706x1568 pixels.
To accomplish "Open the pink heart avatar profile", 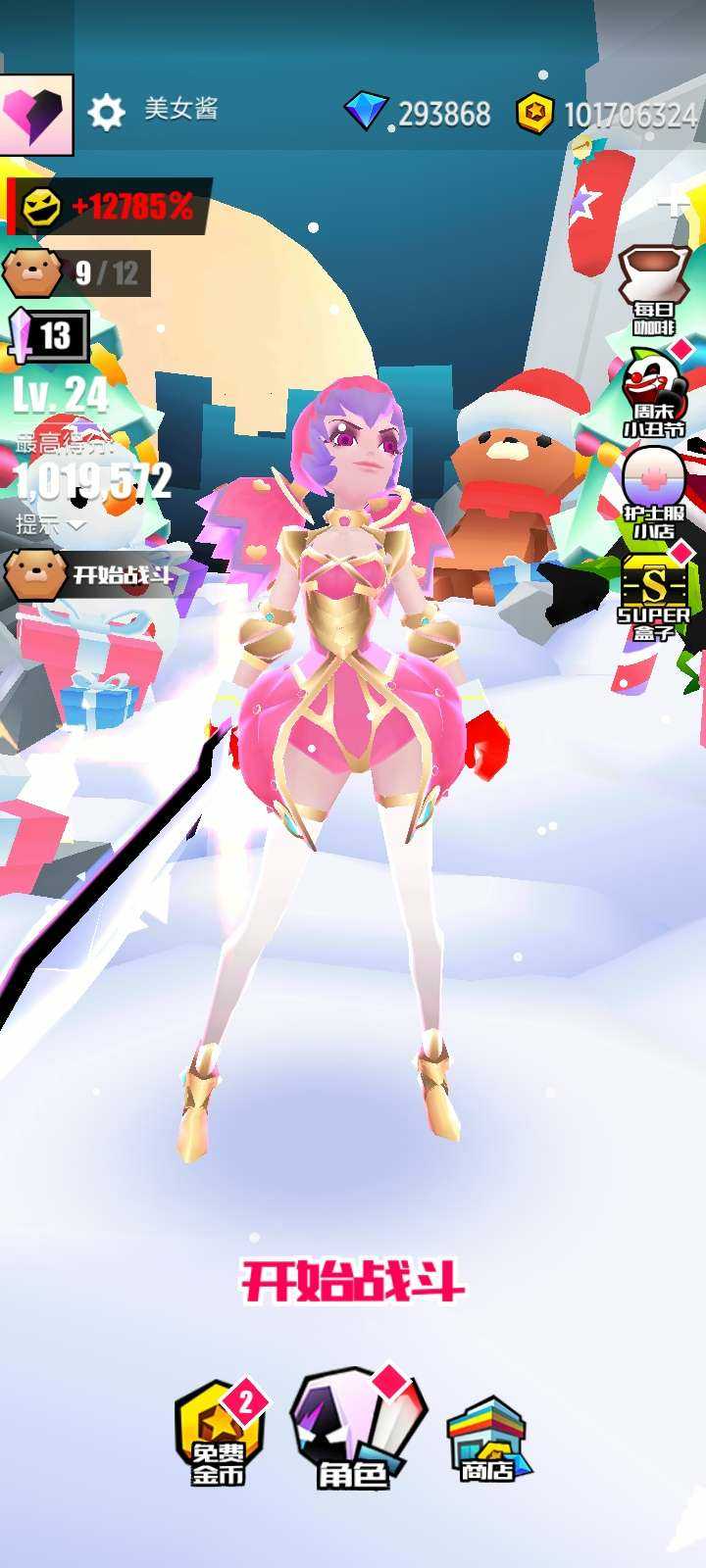I will point(36,114).
